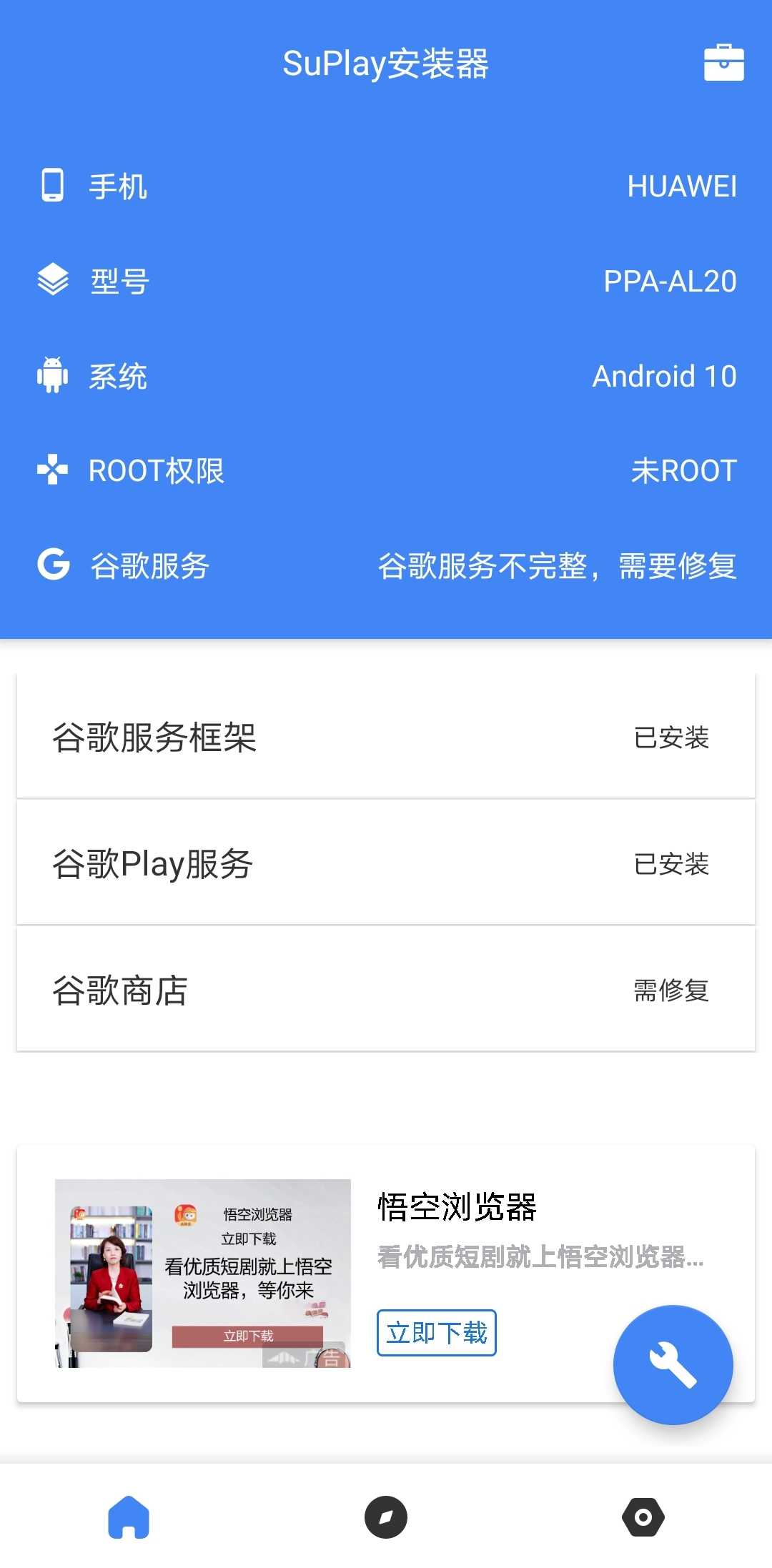772x1568 pixels.
Task: Switch to the home tab
Action: [129, 1517]
